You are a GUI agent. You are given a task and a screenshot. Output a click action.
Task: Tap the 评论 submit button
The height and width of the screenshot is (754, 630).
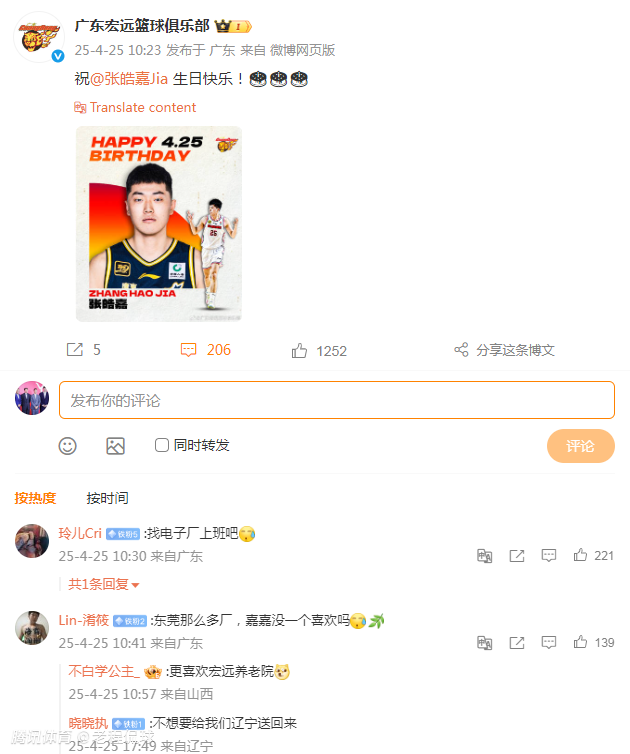coord(580,446)
